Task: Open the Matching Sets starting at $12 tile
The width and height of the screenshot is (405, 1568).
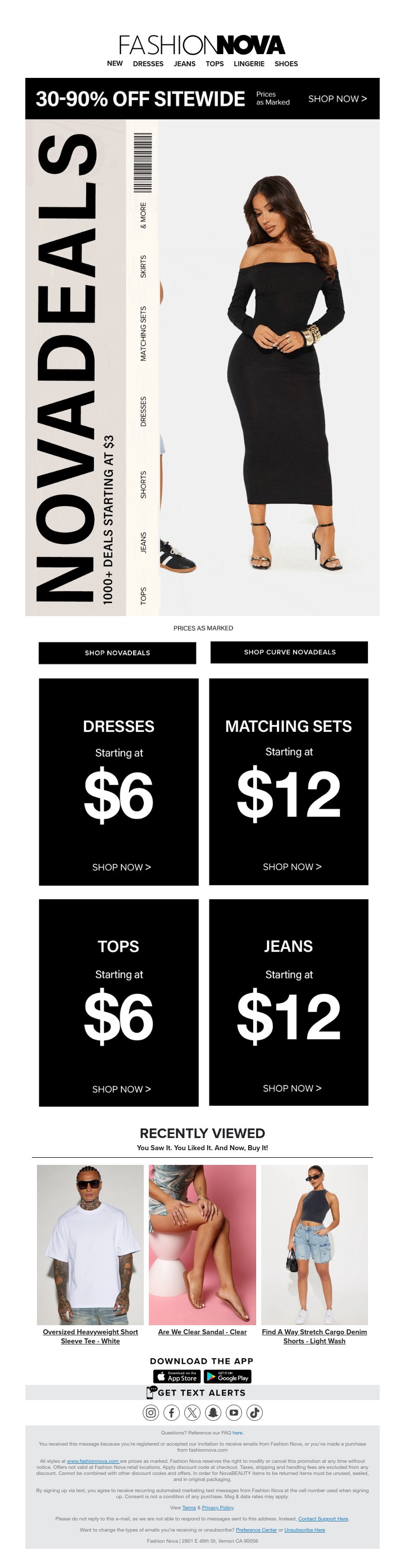Action: pos(289,781)
